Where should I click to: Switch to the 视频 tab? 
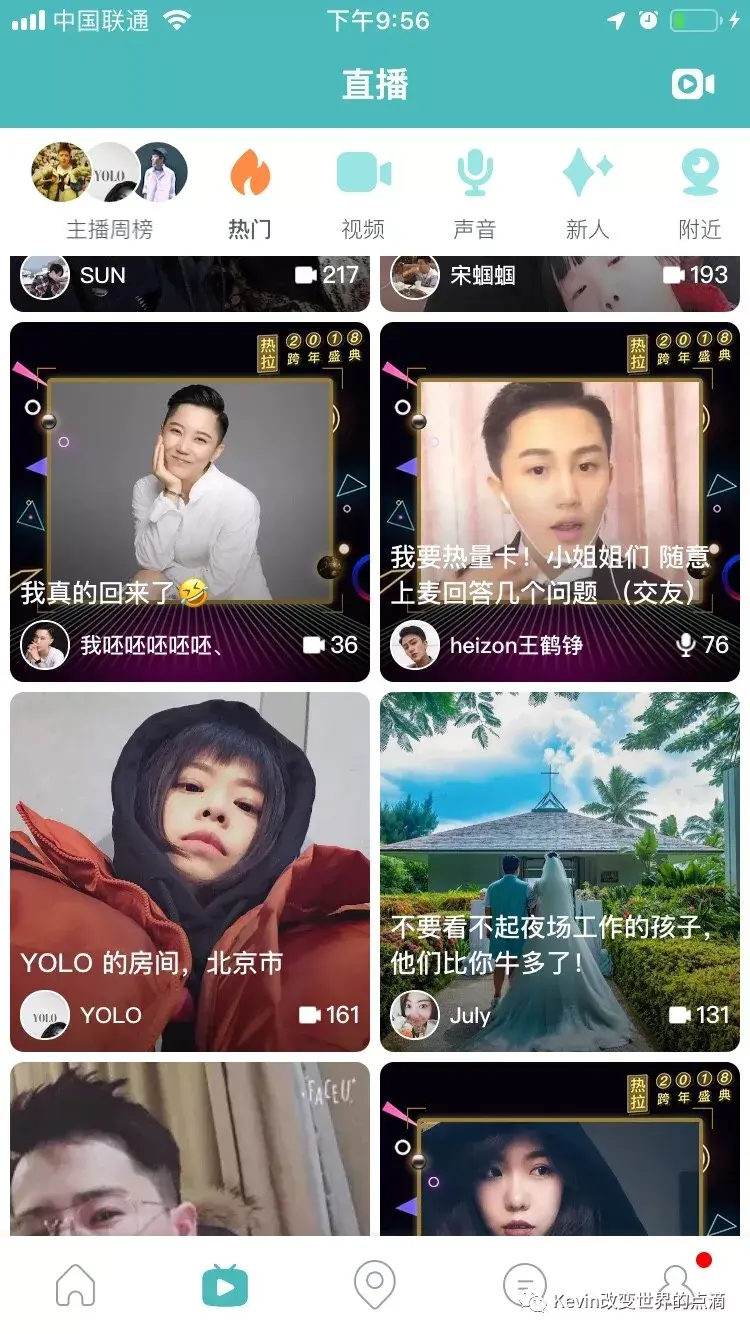363,192
